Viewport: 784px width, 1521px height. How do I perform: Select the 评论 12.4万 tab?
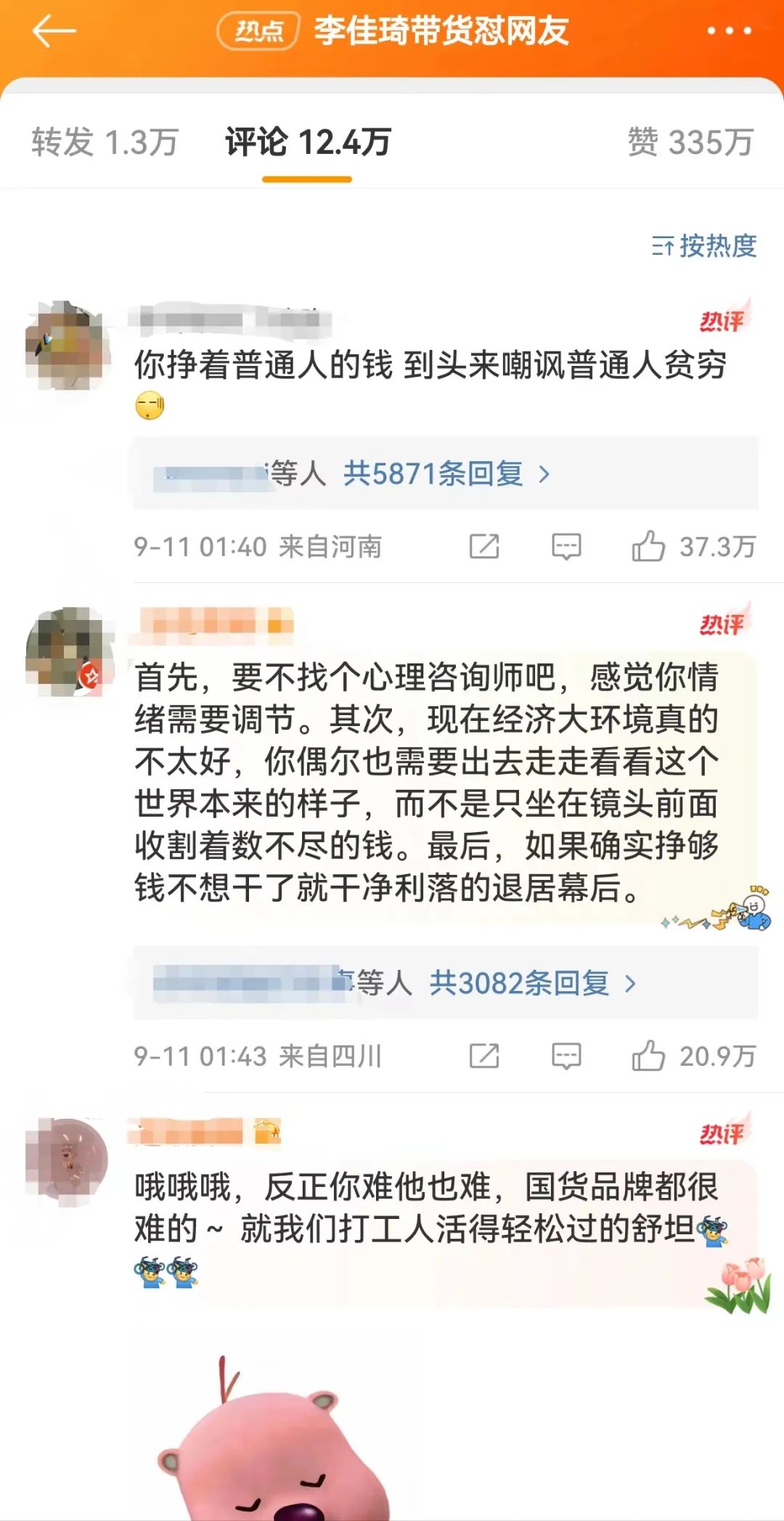(x=308, y=142)
